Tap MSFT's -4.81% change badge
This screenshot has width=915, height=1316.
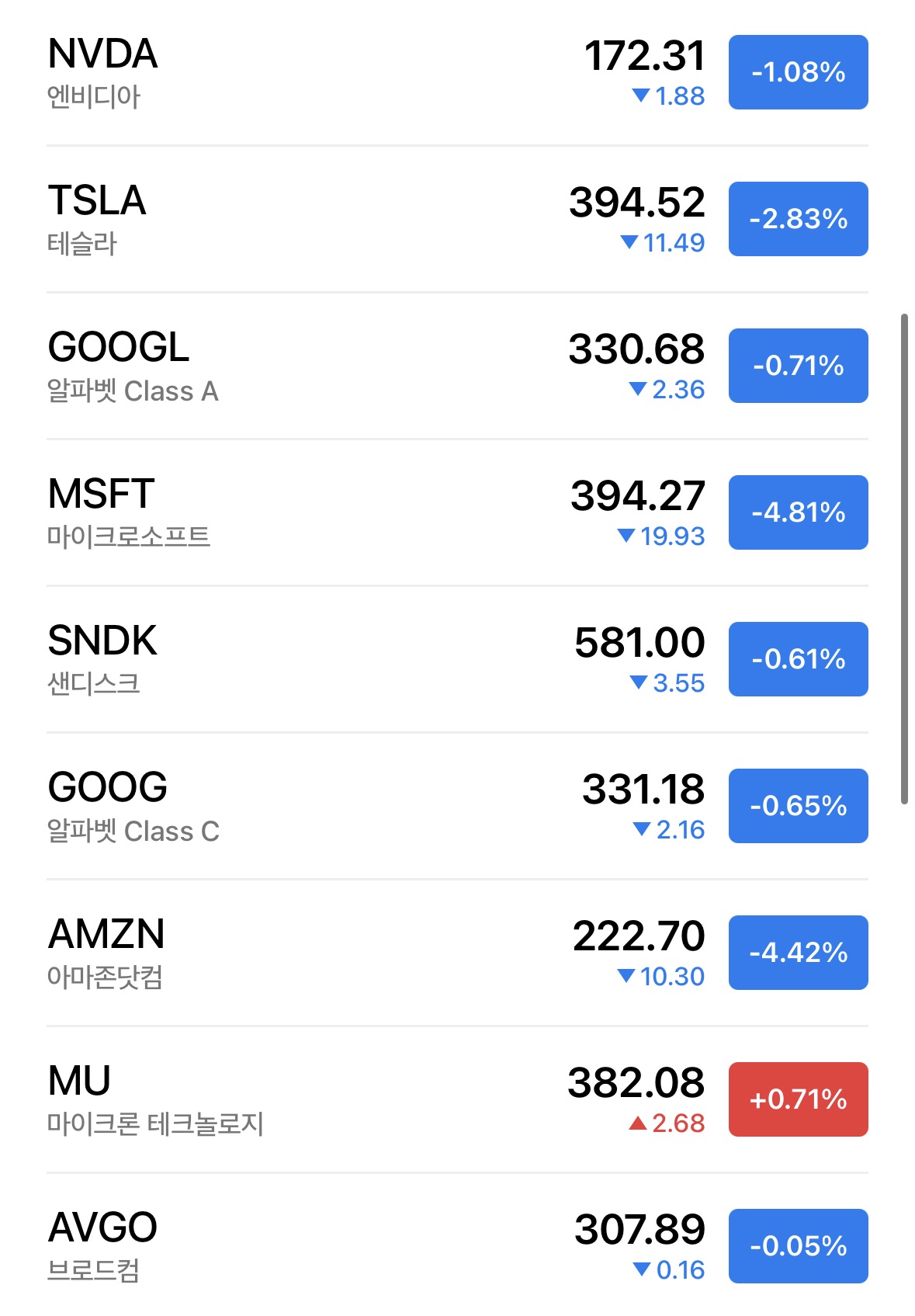coord(798,512)
